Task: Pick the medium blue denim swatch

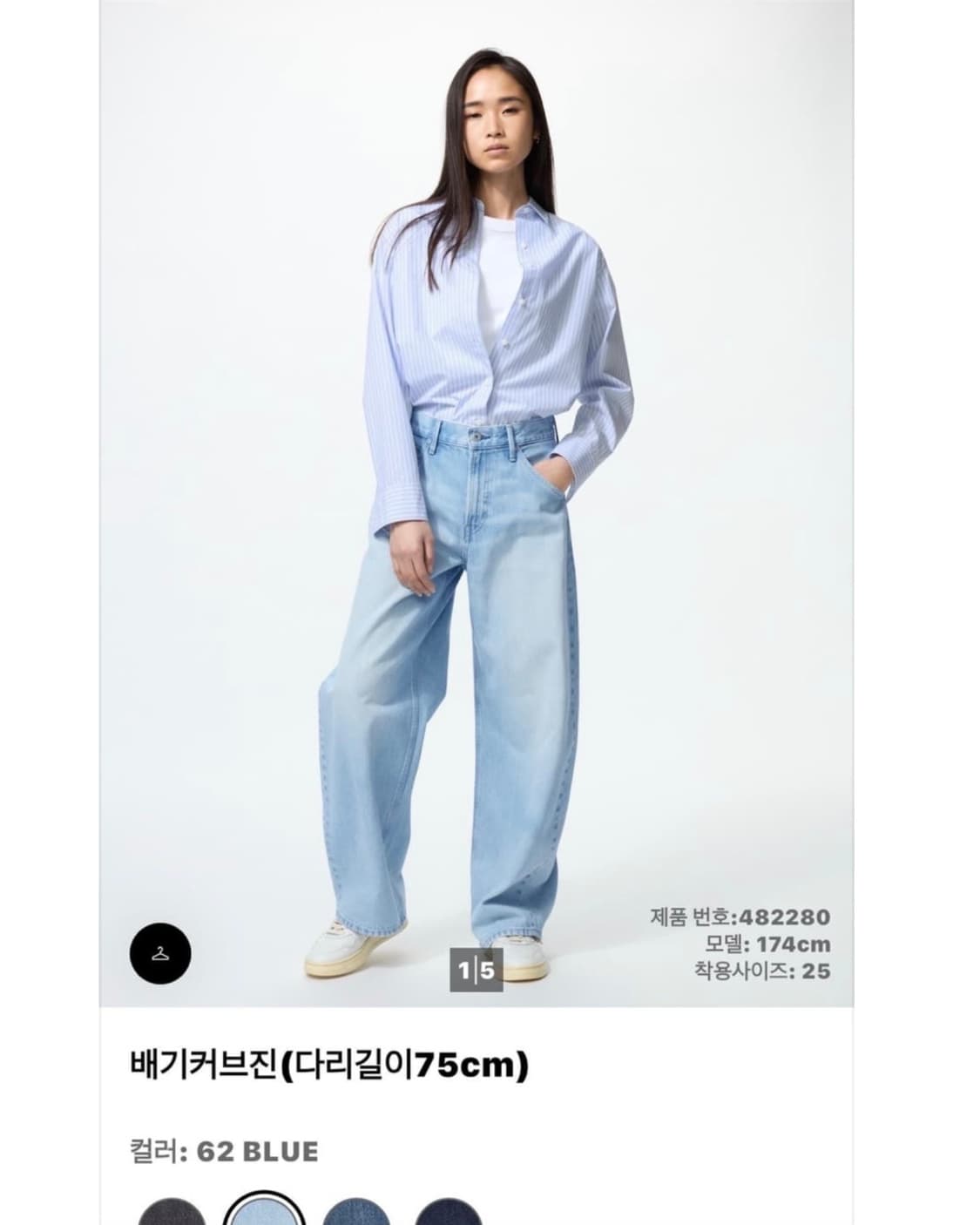Action: (x=356, y=1216)
